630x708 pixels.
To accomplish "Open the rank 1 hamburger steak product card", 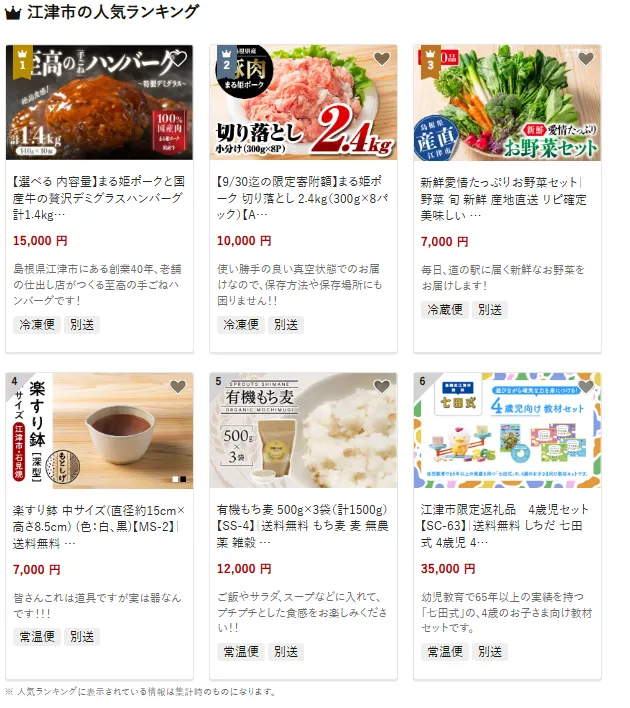I will point(99,198).
